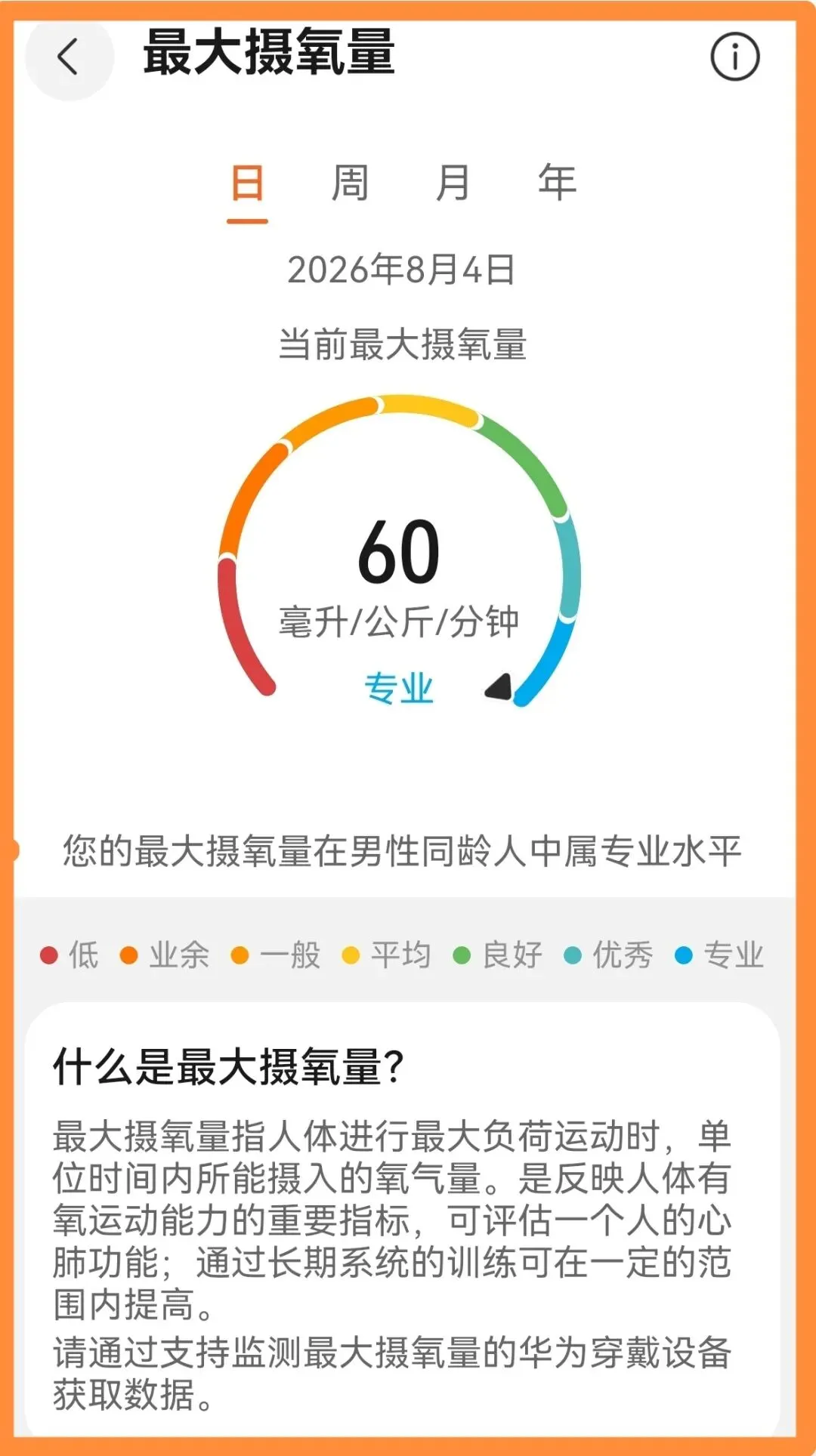Screen dimensions: 816x1456
Task: Go back using the arrow icon
Action: coord(69,57)
